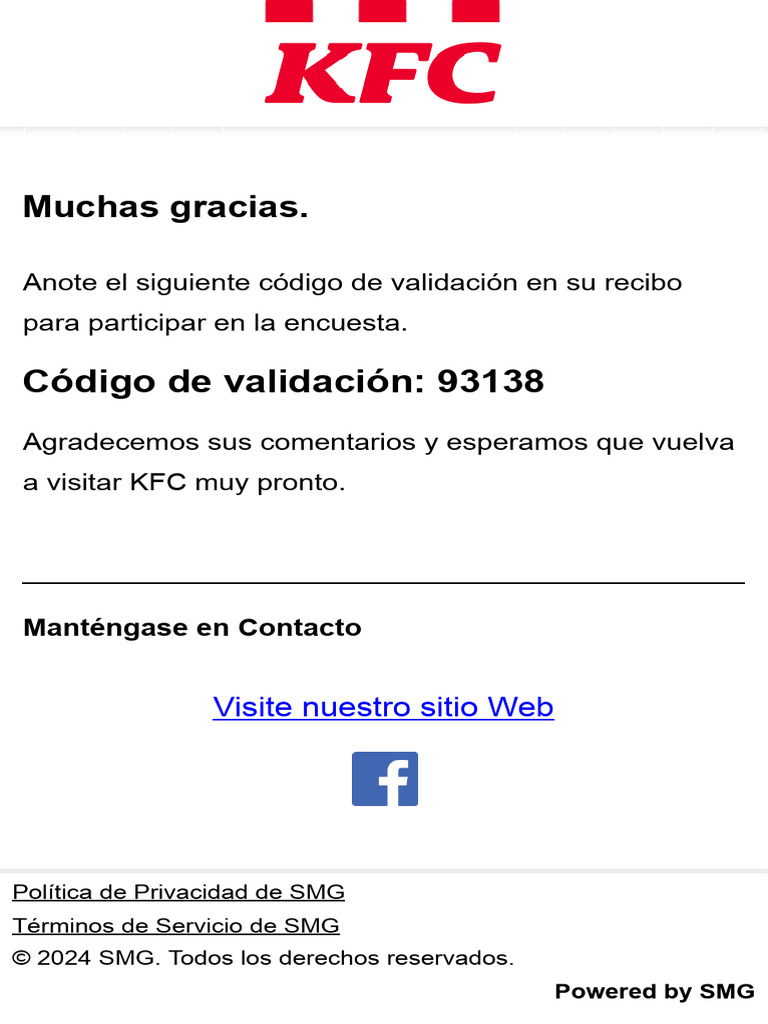Open the Visite nuestro sitio Web link
The height and width of the screenshot is (1024, 768).
pyautogui.click(x=383, y=707)
